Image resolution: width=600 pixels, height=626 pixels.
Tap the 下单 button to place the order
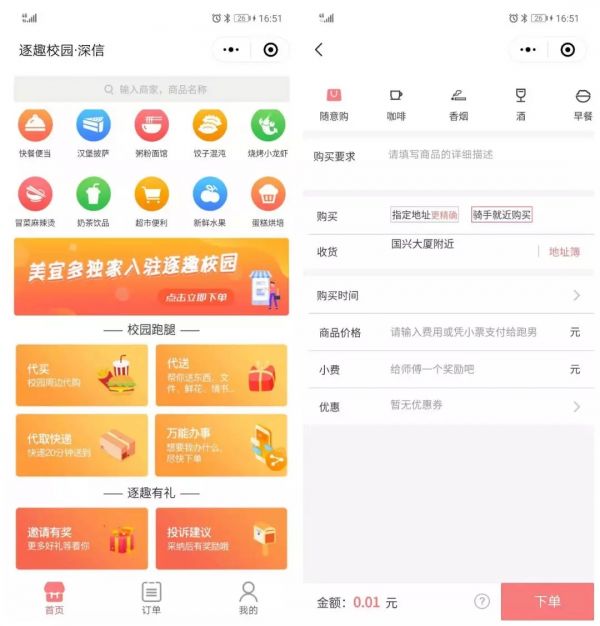coord(546,601)
